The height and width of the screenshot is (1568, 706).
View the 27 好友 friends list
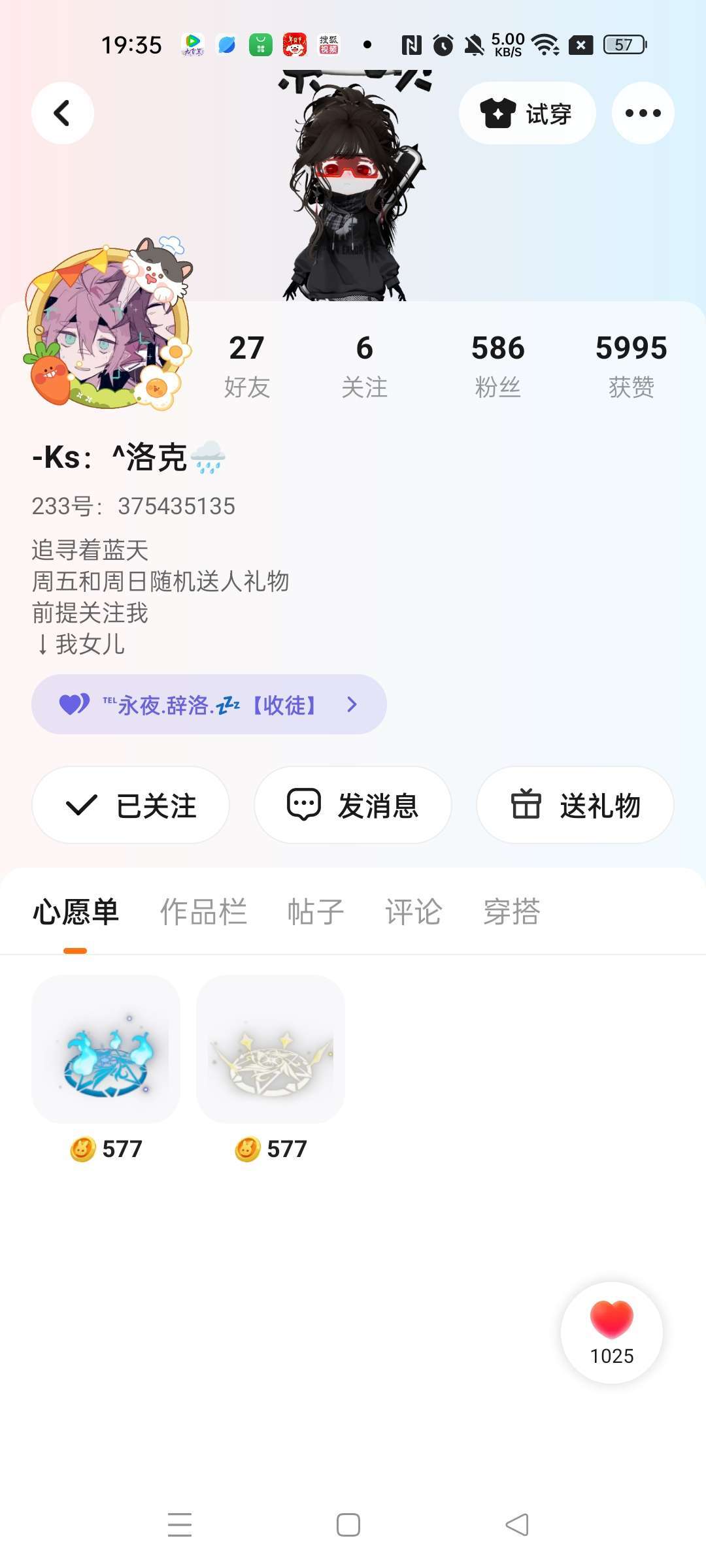coord(246,365)
